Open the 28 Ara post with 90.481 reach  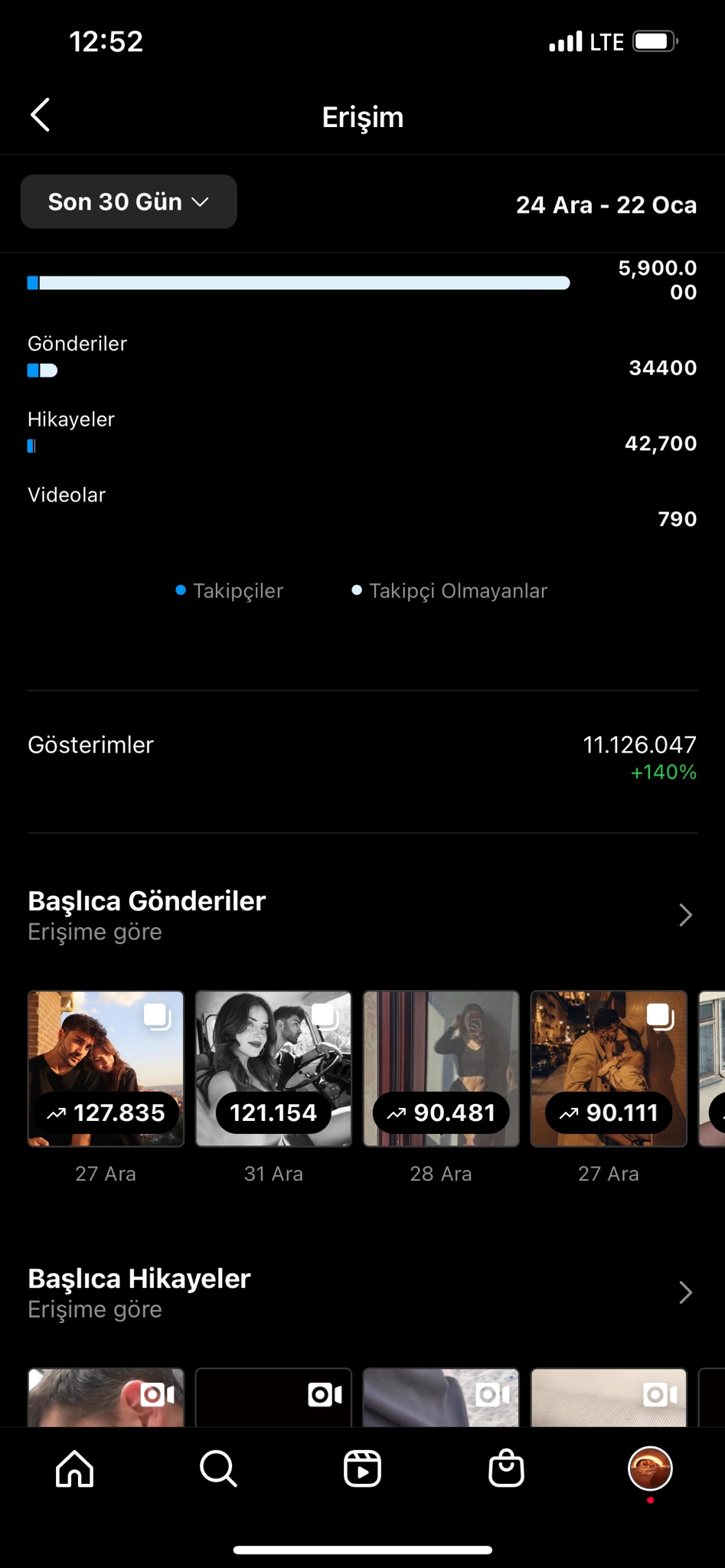pos(441,1069)
